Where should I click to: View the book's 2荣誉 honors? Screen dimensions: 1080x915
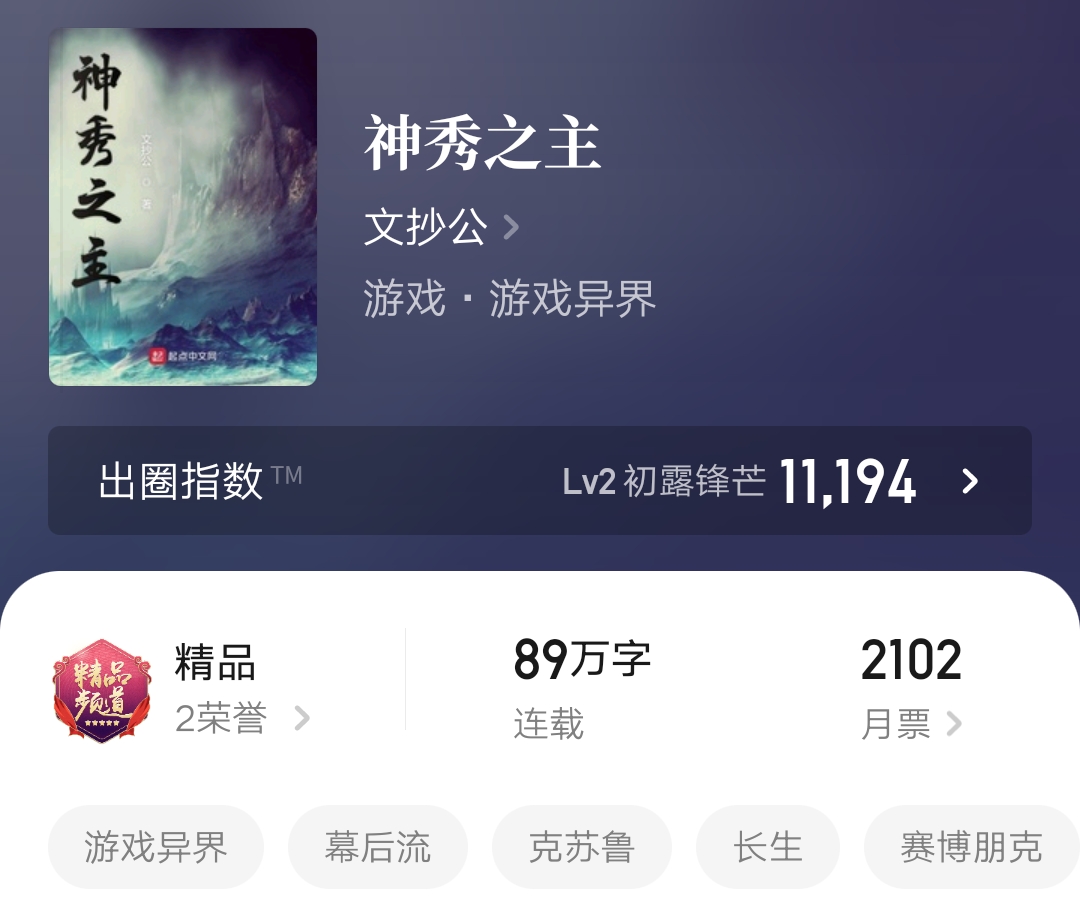click(x=242, y=718)
